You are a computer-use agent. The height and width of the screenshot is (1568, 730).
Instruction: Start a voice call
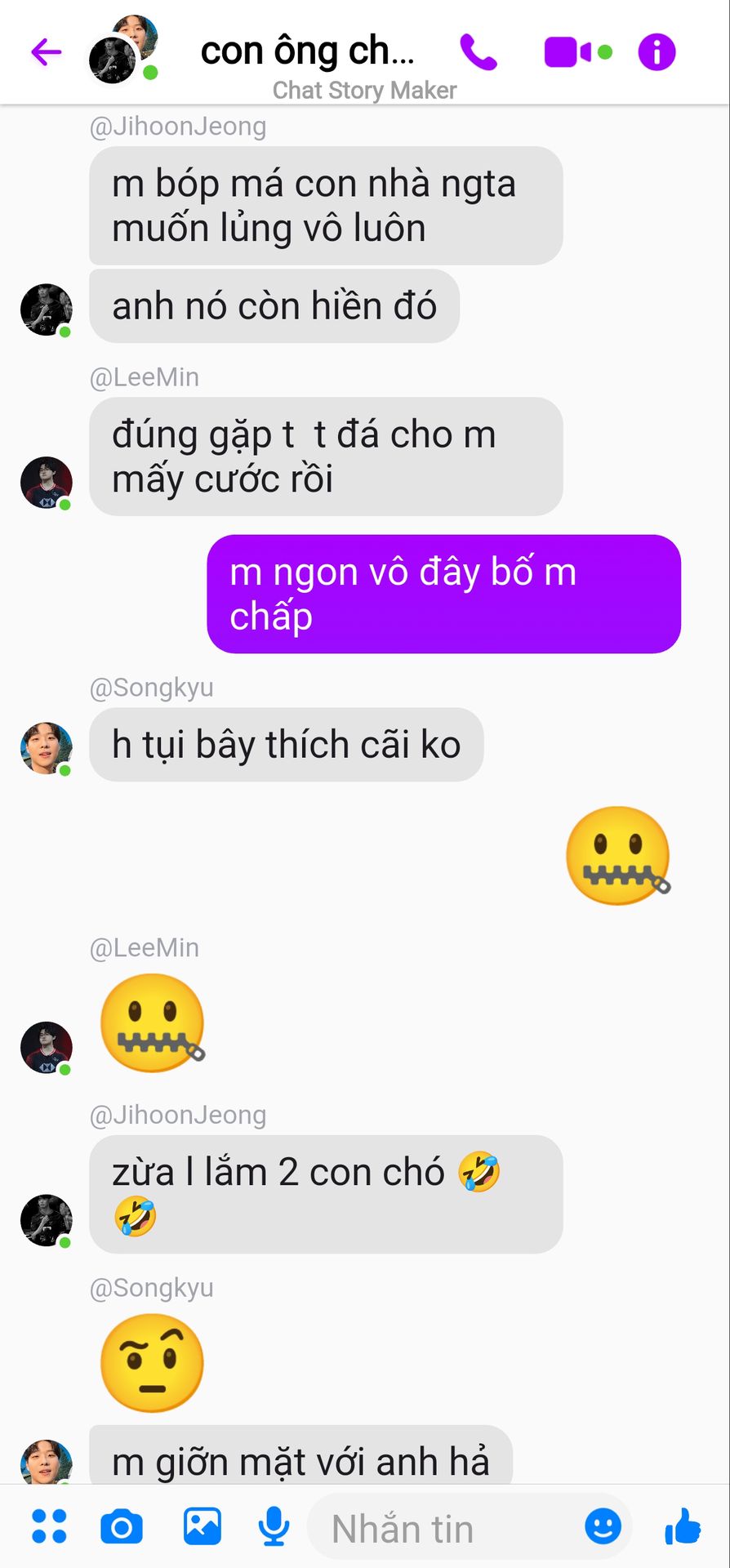click(479, 52)
